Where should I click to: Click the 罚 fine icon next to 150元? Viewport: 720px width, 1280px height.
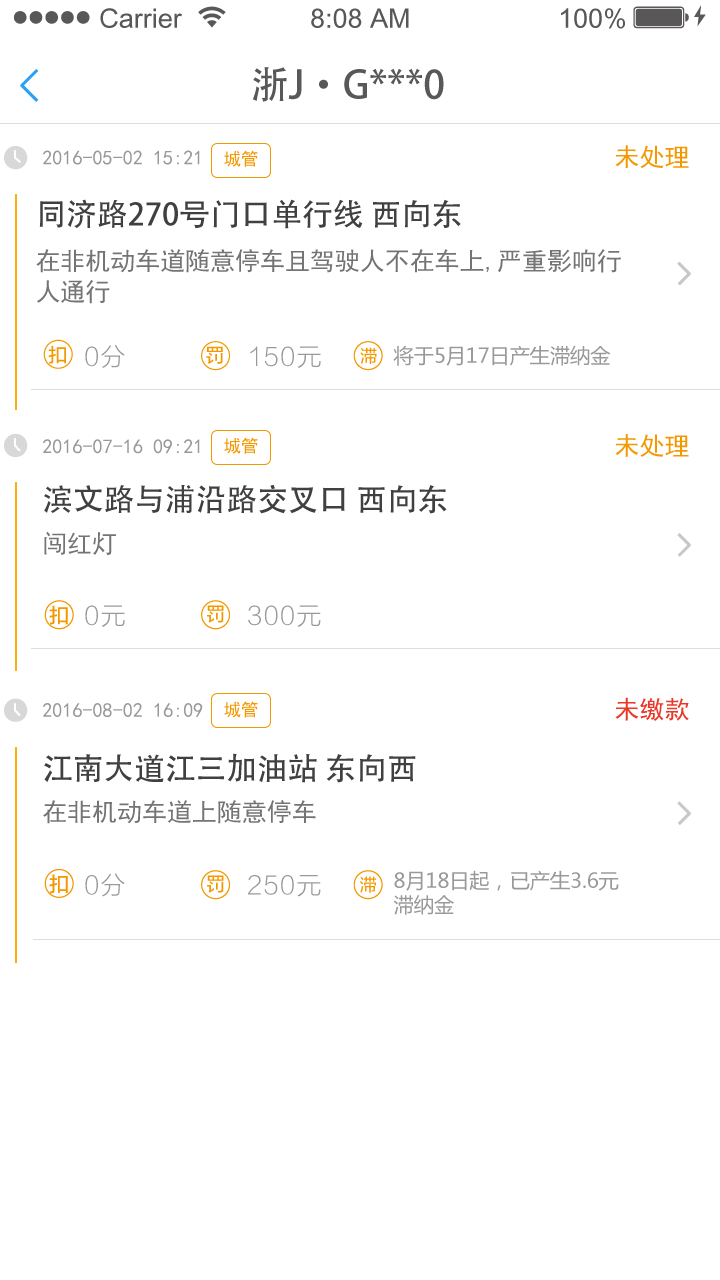[x=215, y=355]
